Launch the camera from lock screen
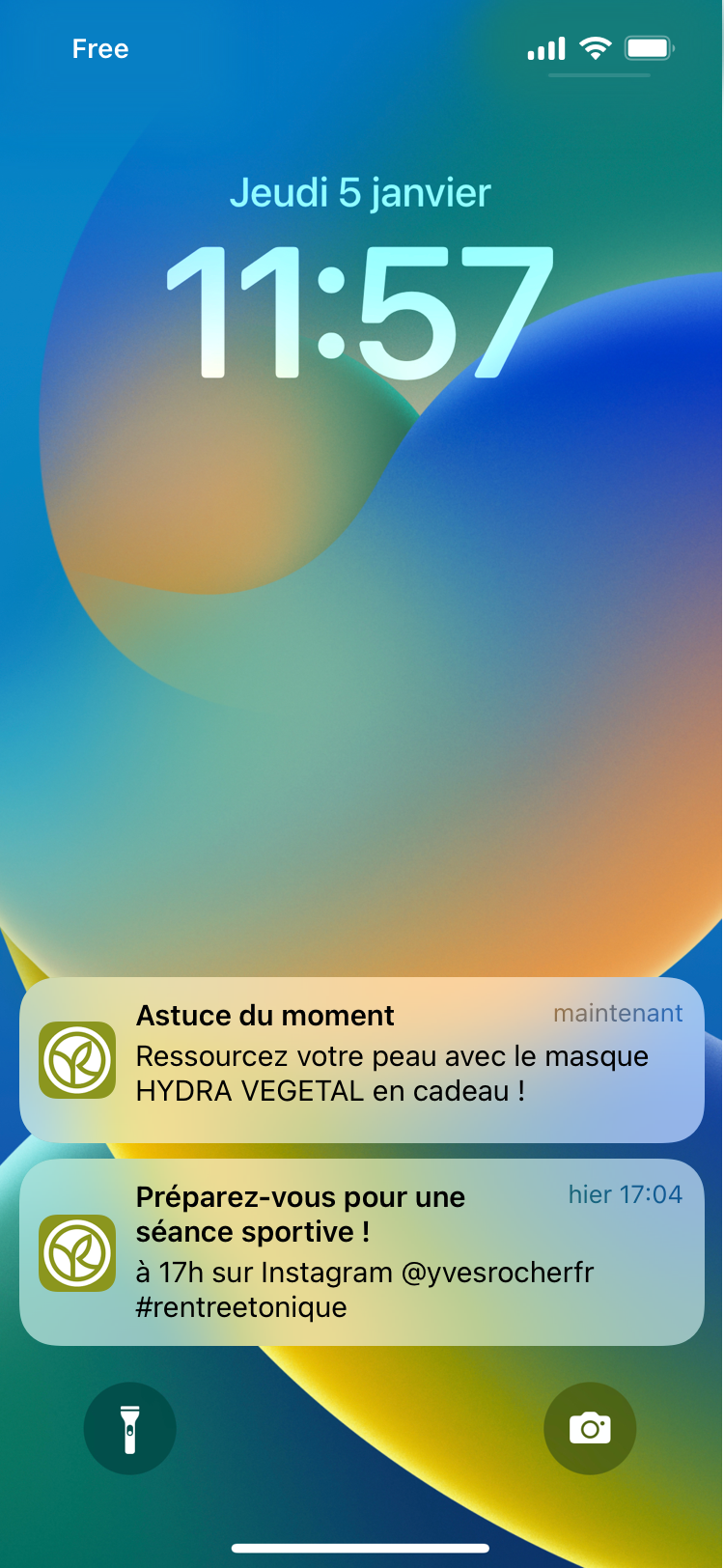The height and width of the screenshot is (1568, 724). (x=590, y=1429)
